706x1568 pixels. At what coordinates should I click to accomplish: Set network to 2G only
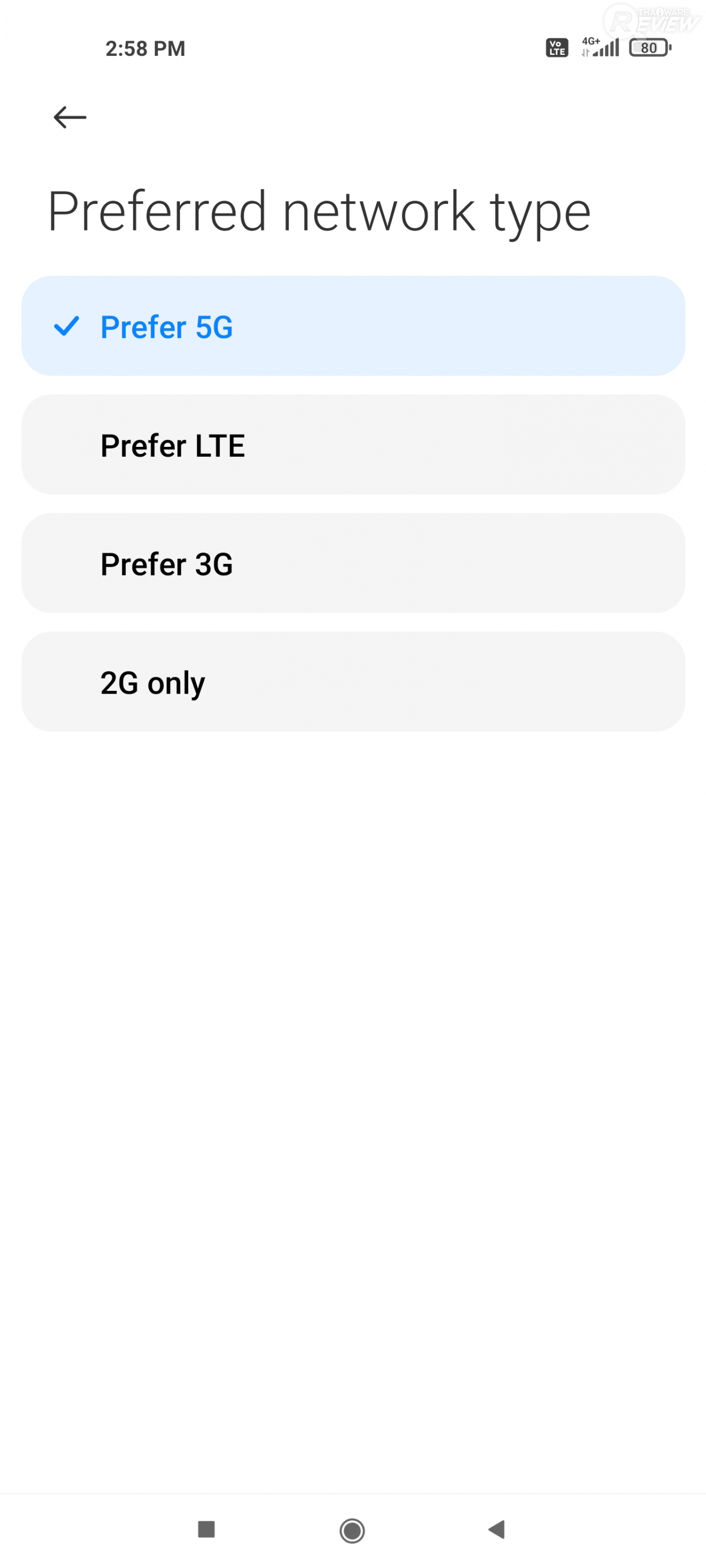point(352,682)
